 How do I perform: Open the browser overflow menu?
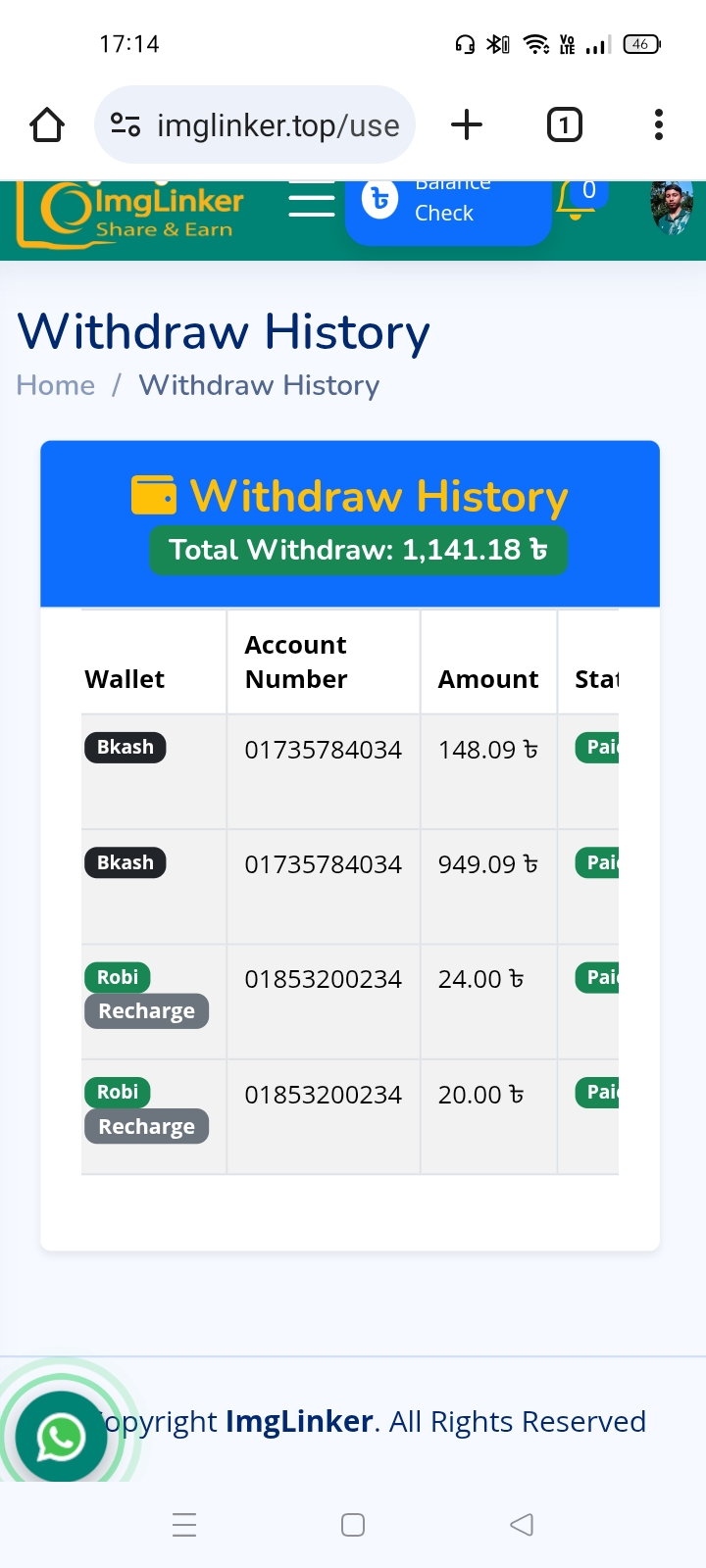pyautogui.click(x=658, y=124)
